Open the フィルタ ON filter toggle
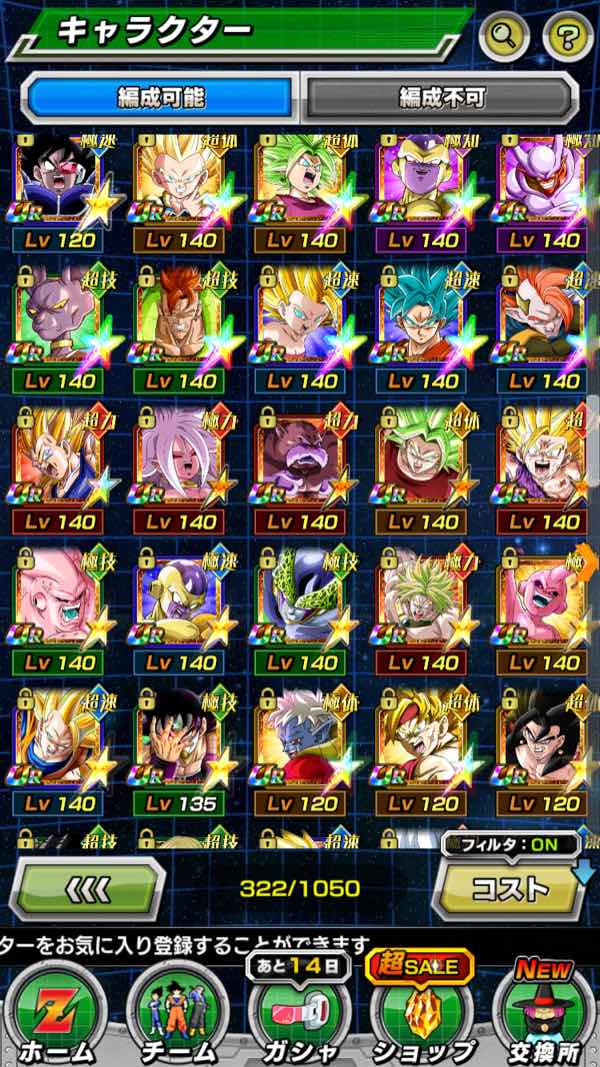Image resolution: width=600 pixels, height=1067 pixels. coord(508,845)
